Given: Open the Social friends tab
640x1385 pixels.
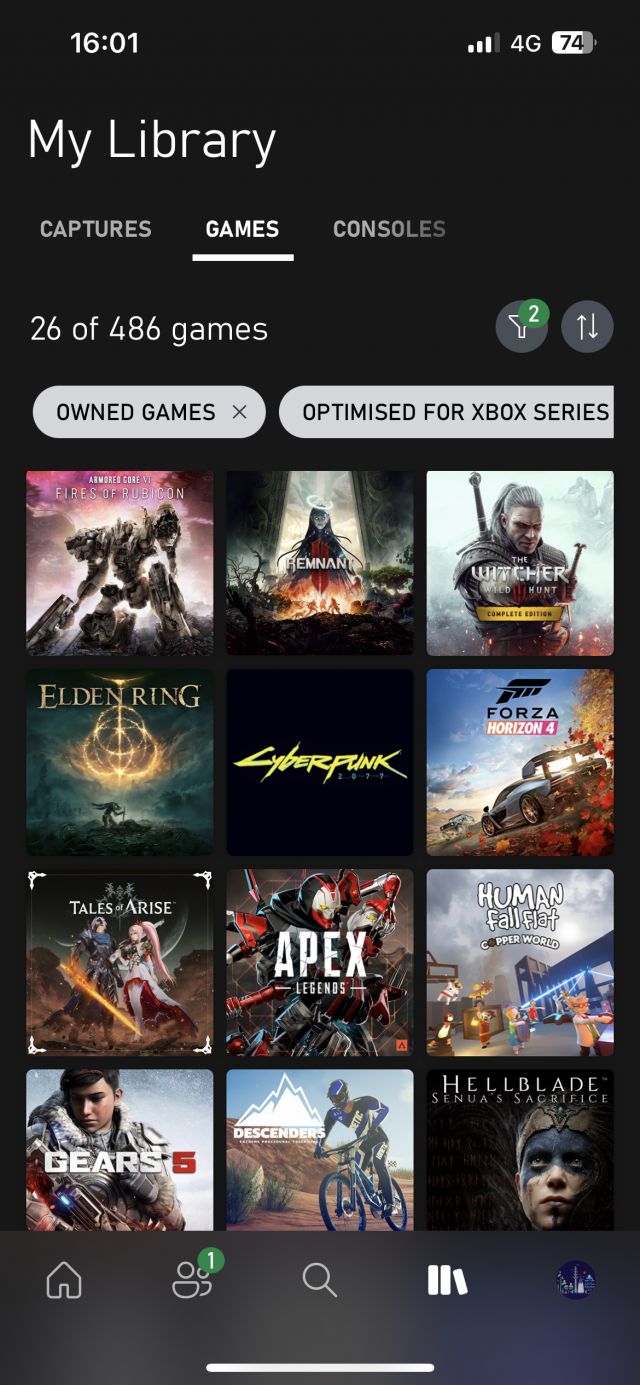Looking at the screenshot, I should [192, 1280].
